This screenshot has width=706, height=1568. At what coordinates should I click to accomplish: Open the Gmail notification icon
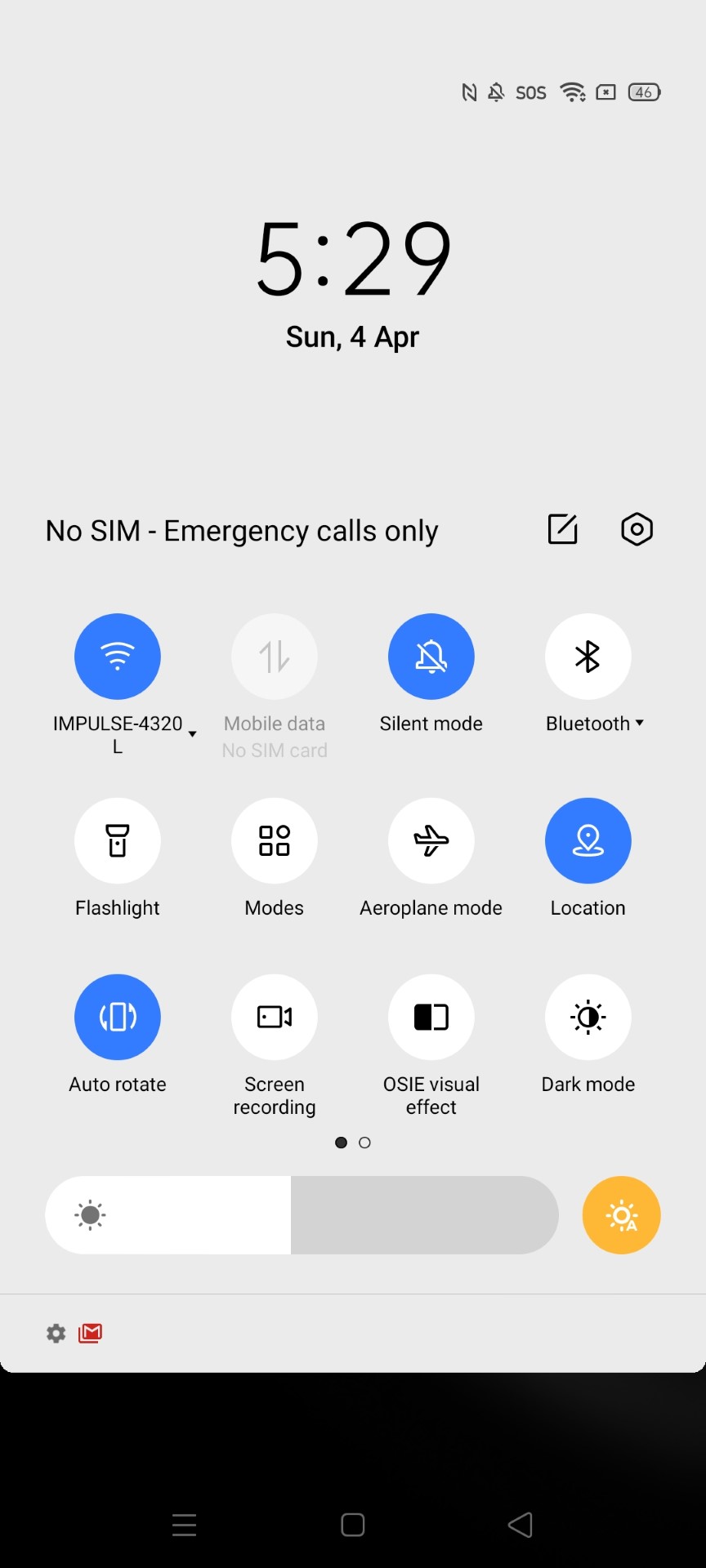[x=90, y=1334]
